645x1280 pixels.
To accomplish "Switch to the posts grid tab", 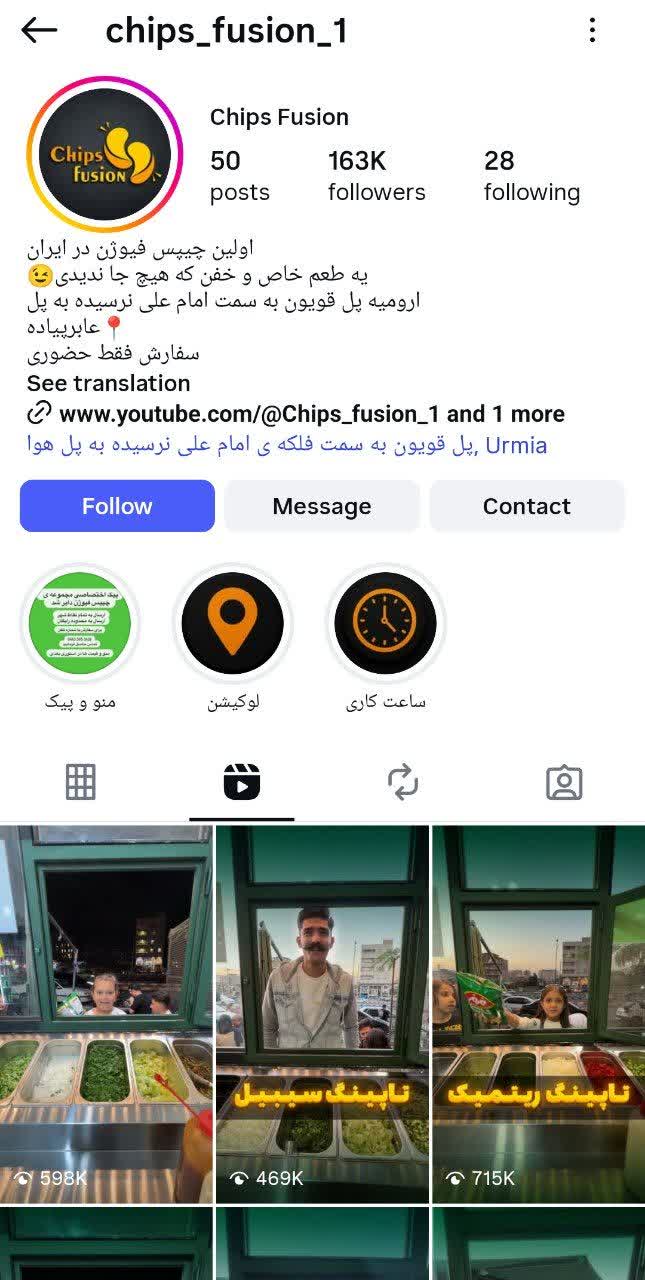I will click(81, 782).
